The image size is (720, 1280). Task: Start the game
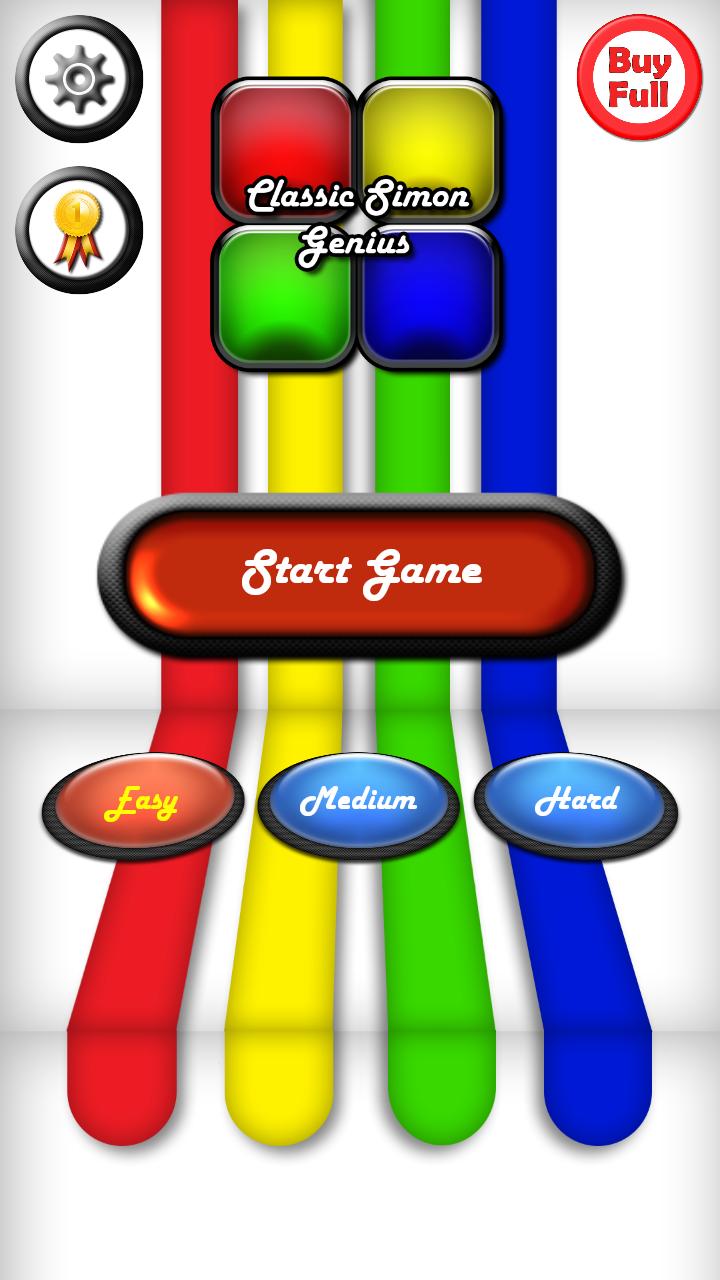(361, 573)
